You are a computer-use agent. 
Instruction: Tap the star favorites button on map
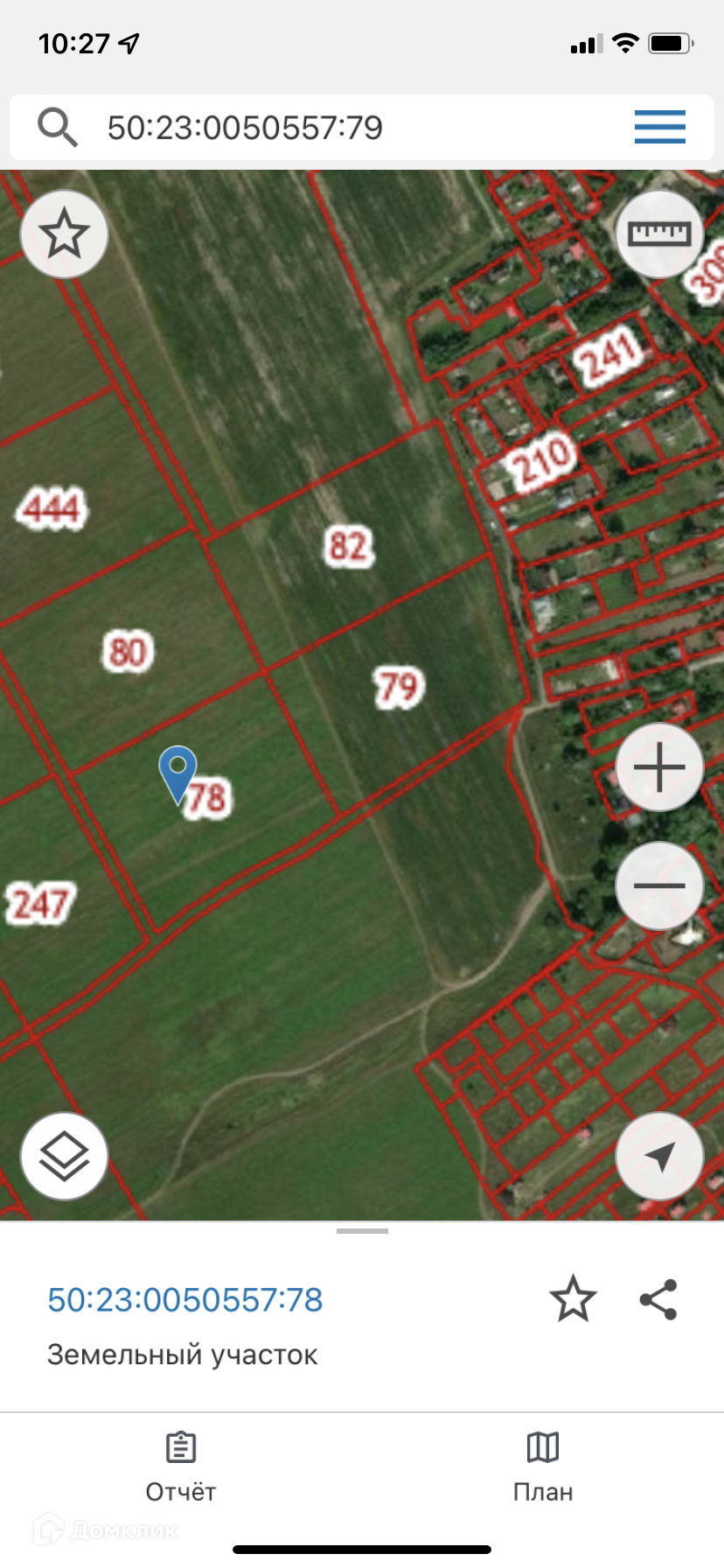(x=65, y=234)
